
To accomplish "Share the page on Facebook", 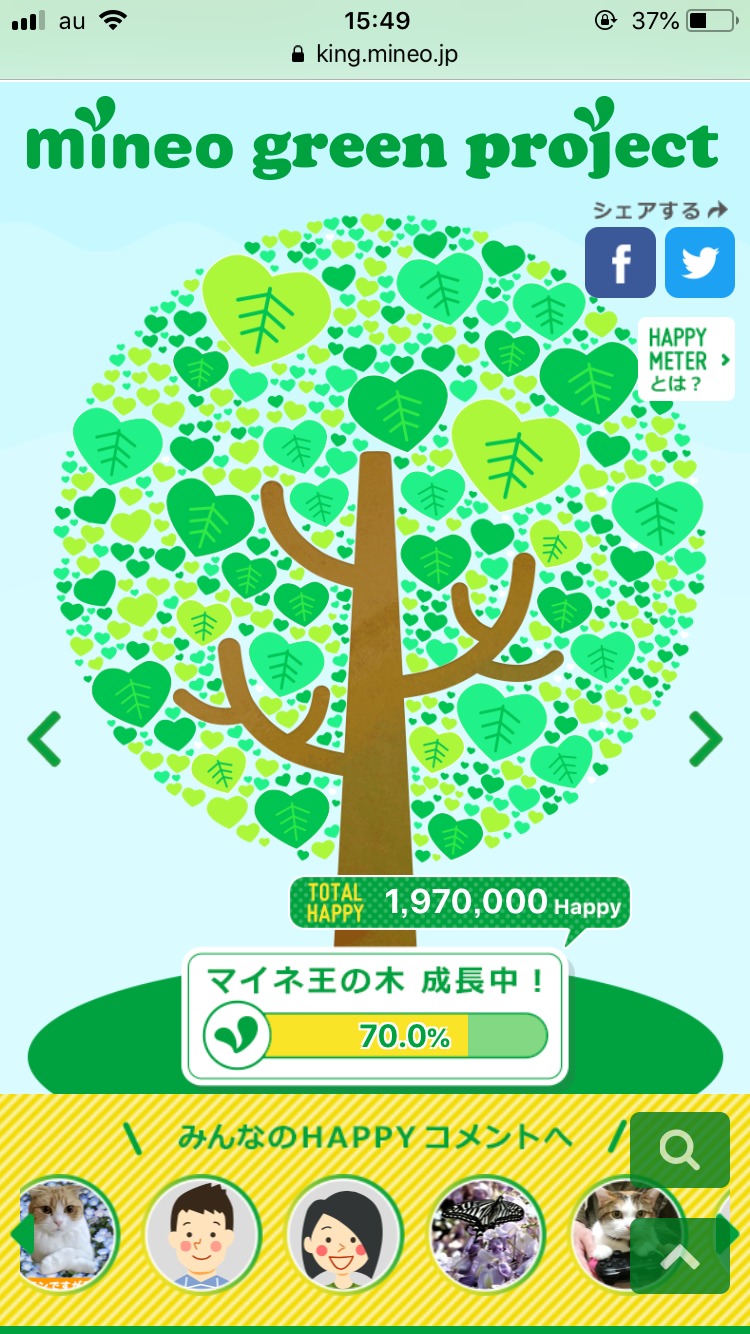I will (x=620, y=263).
